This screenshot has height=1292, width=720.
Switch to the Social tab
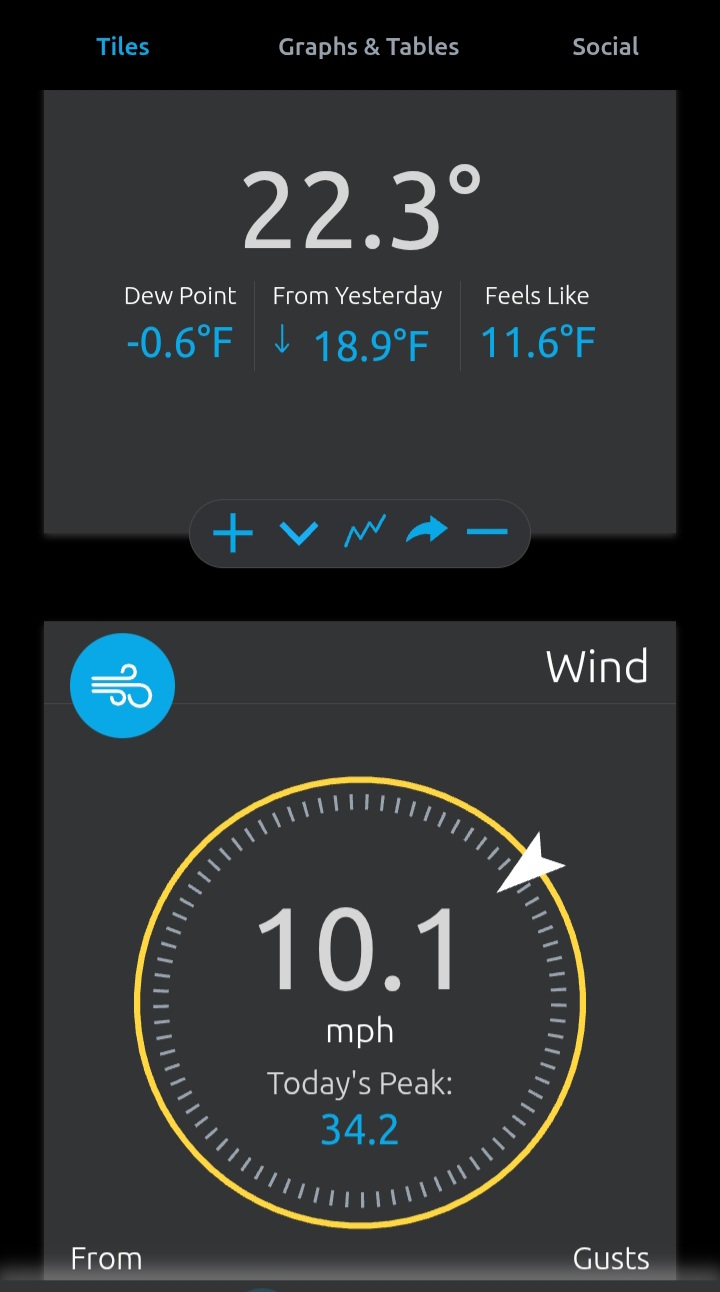pos(605,46)
